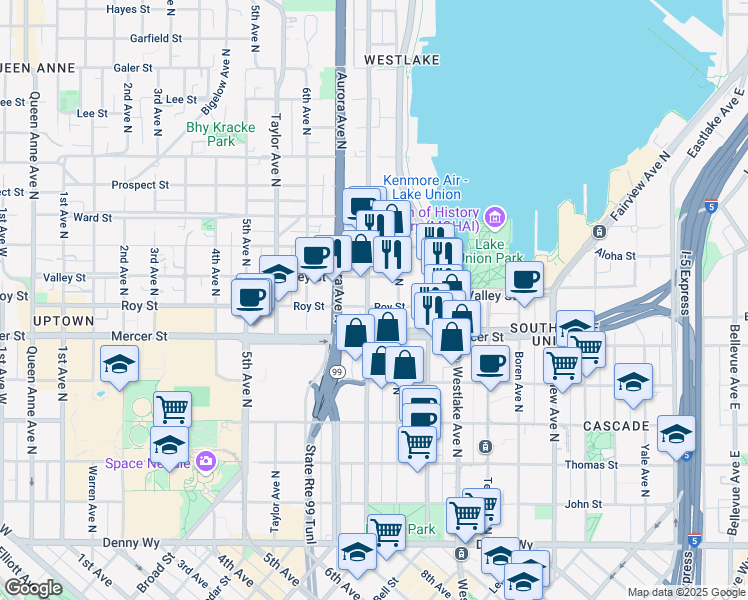Viewport: 748px width, 600px height.
Task: Open the grocery cart marker near John St
Action: click(x=465, y=515)
